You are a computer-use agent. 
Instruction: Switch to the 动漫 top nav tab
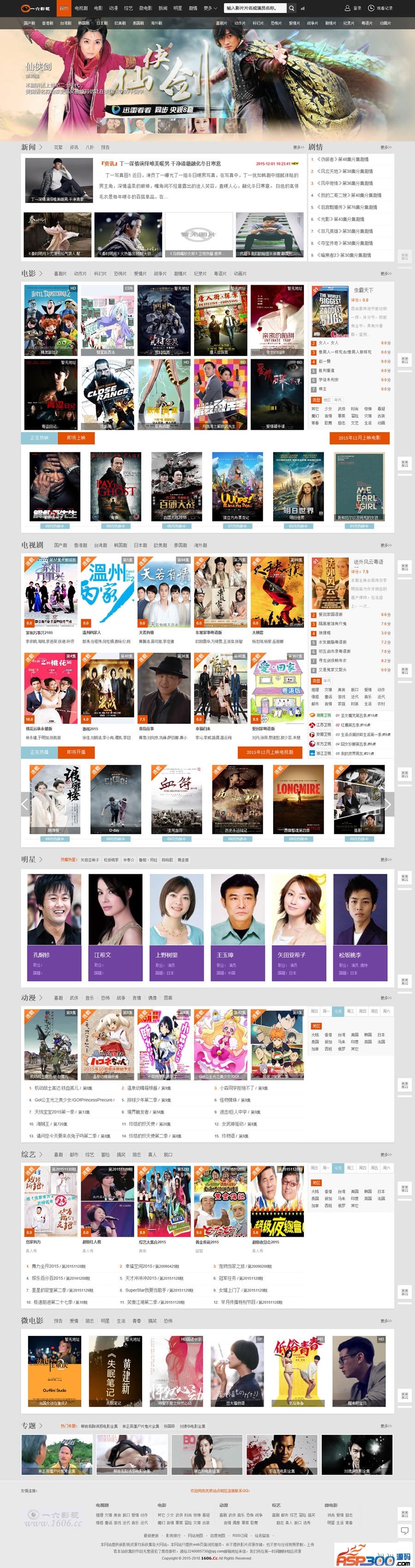coord(113,8)
